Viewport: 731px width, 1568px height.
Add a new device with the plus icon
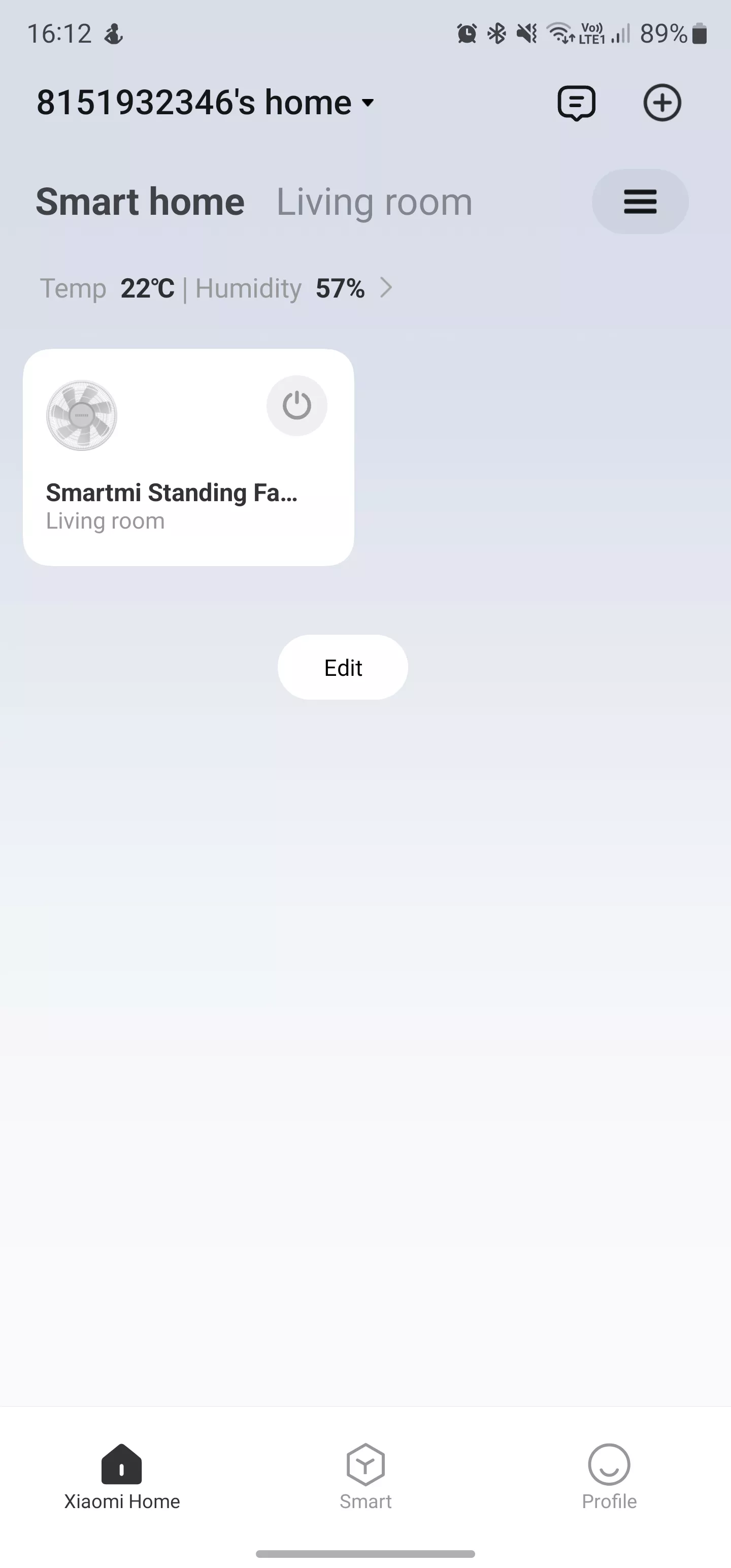pos(662,102)
